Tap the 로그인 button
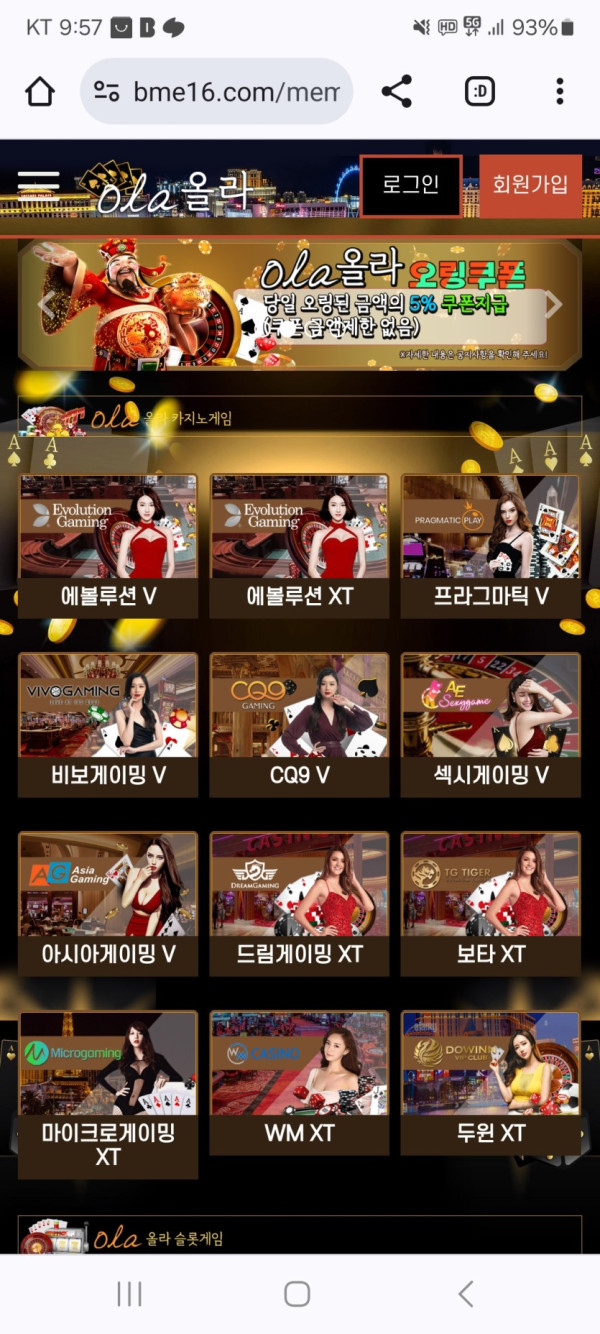This screenshot has height=1334, width=600. [x=410, y=186]
